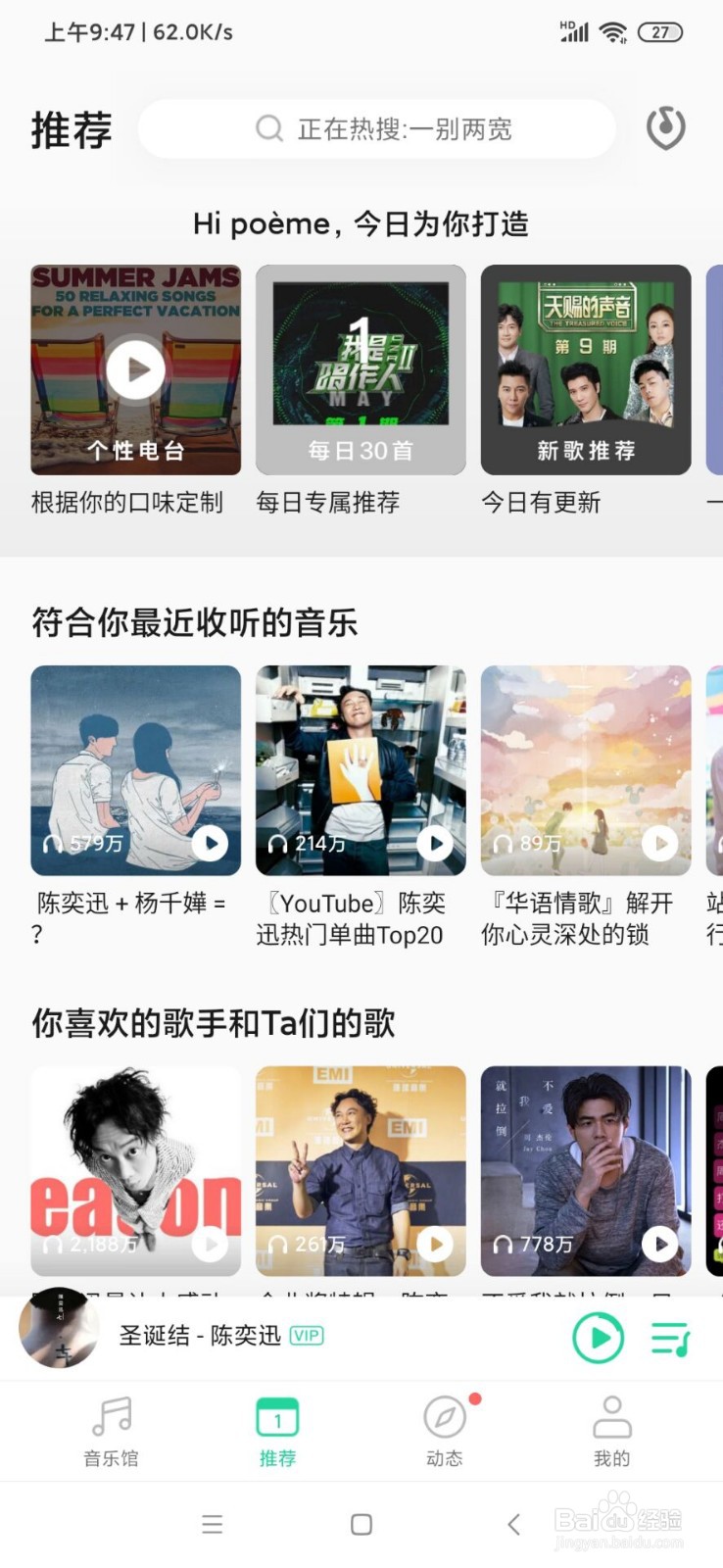Play the song 圣诞结 in mini player
This screenshot has width=723, height=1568.
598,1337
